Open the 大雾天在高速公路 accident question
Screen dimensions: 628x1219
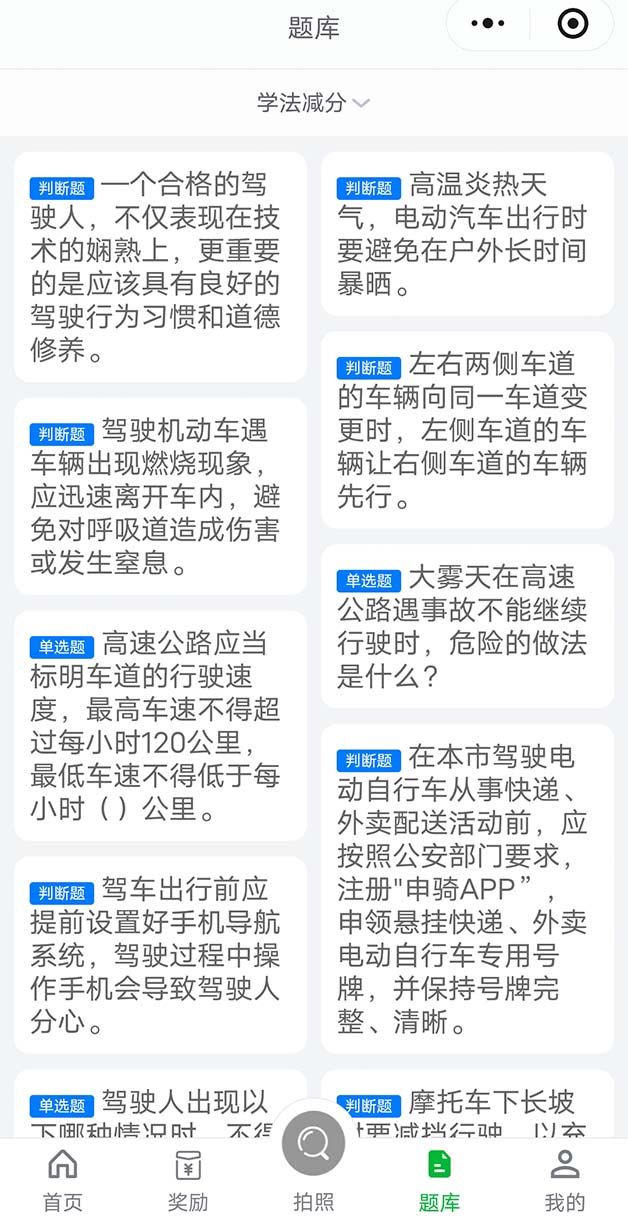tap(467, 626)
